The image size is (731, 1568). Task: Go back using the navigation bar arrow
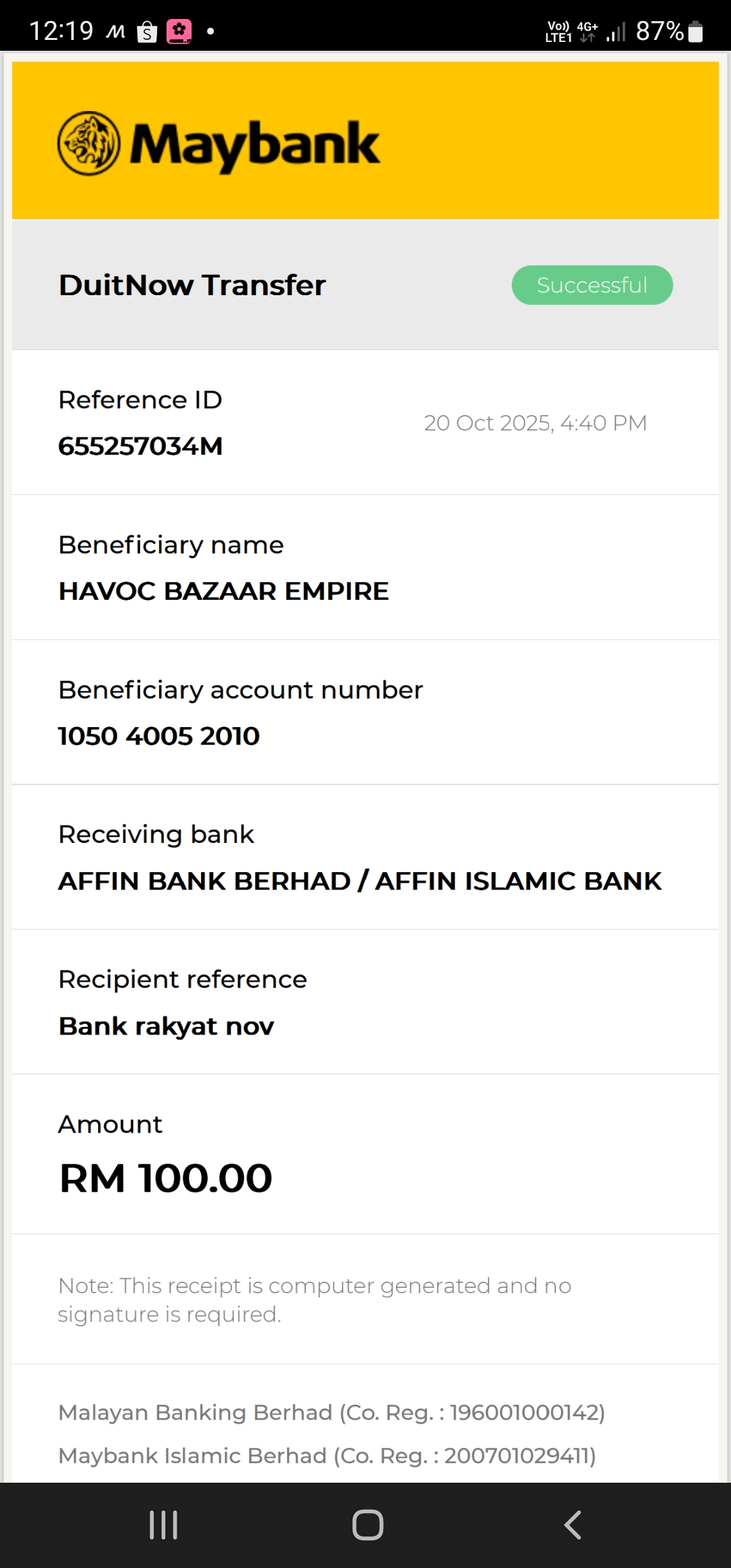click(x=573, y=1525)
